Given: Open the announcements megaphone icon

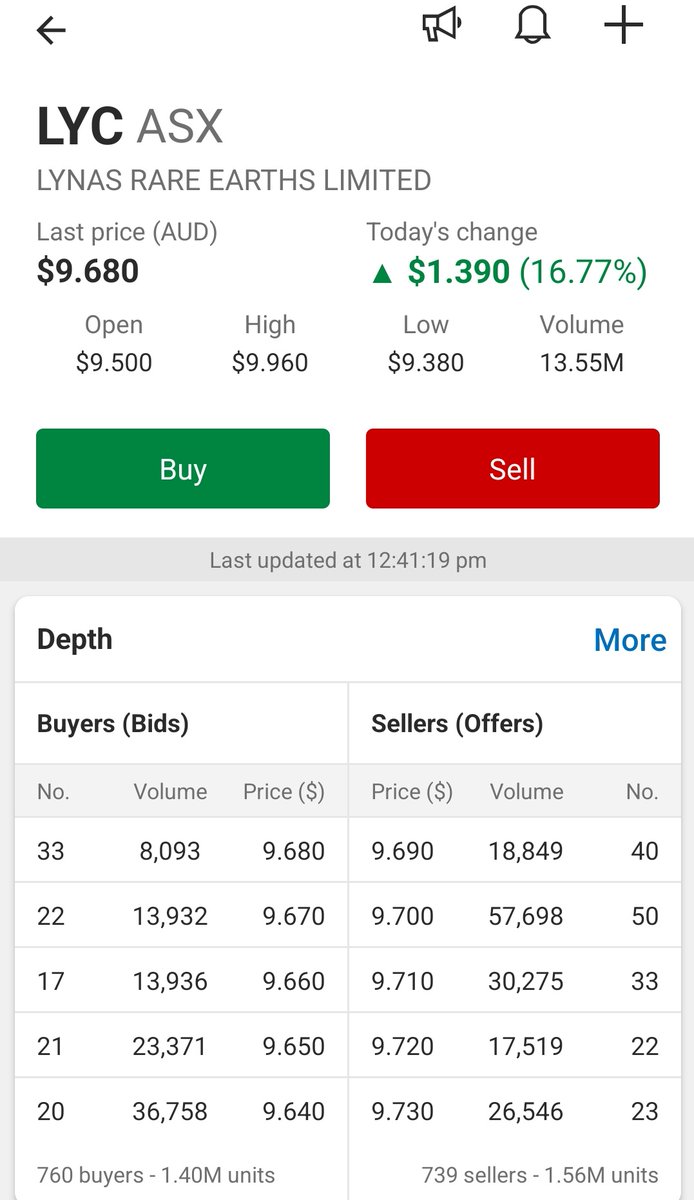Looking at the screenshot, I should 441,25.
